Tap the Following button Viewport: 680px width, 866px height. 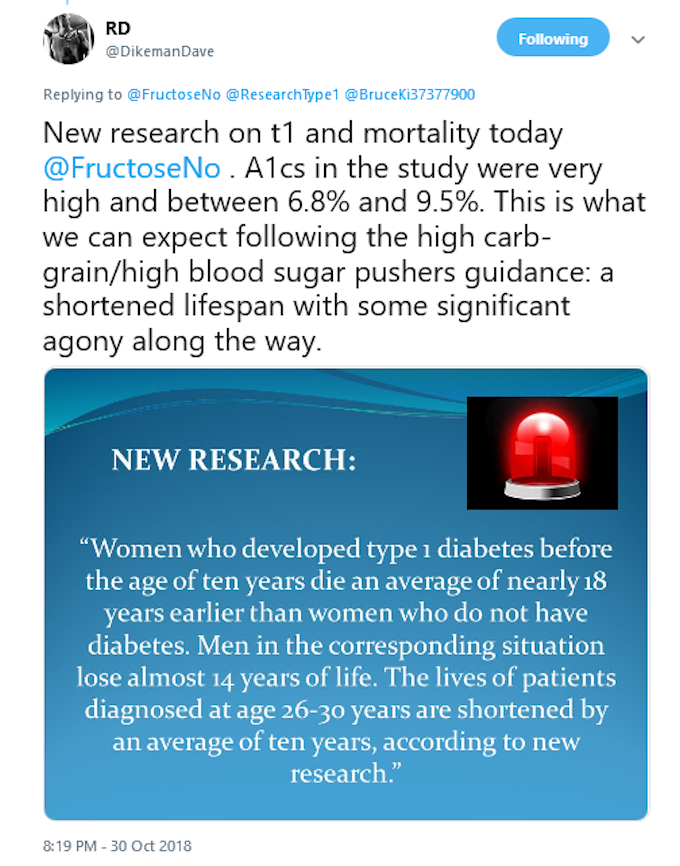(x=553, y=37)
